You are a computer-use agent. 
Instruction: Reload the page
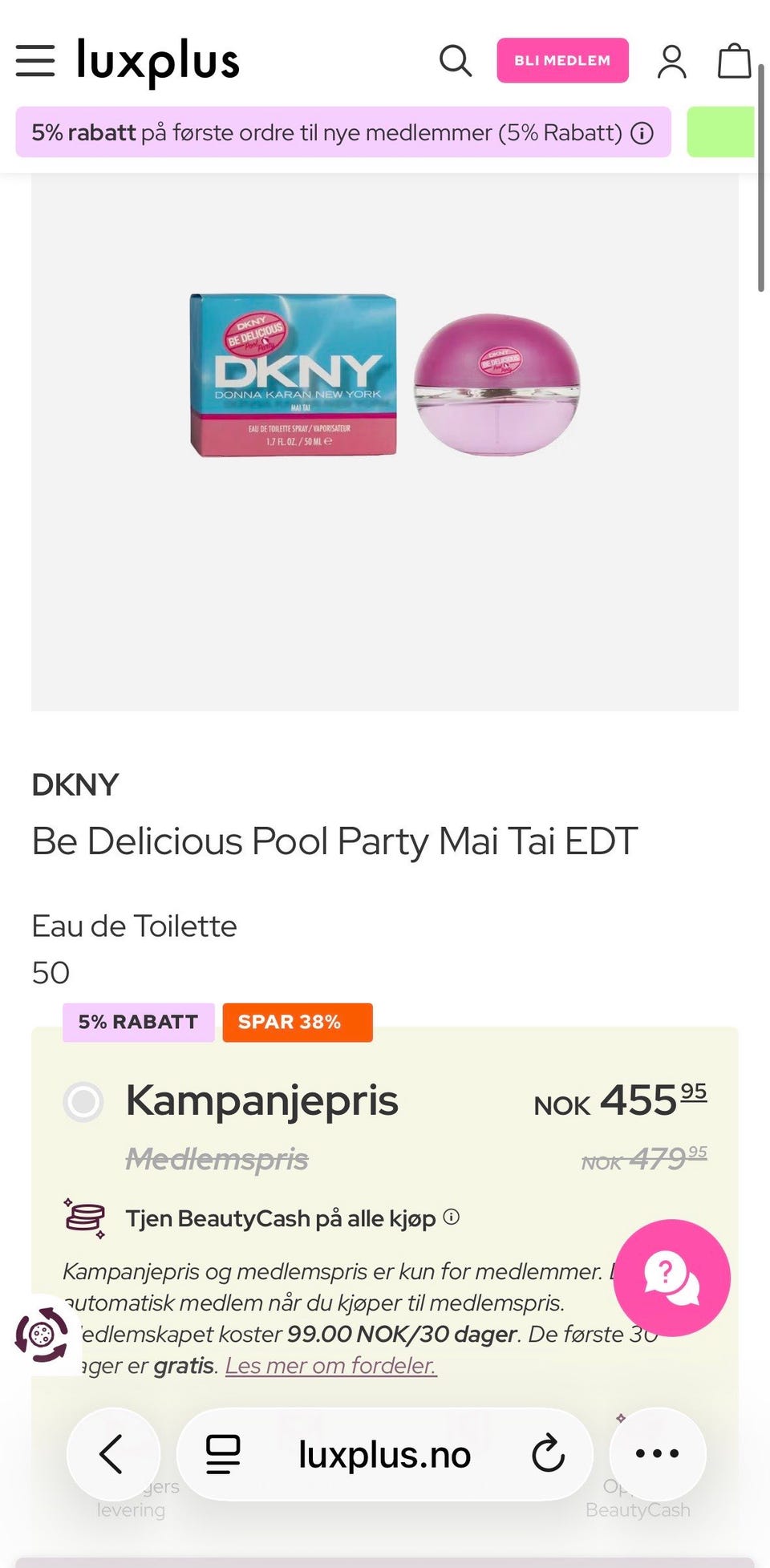click(549, 1454)
